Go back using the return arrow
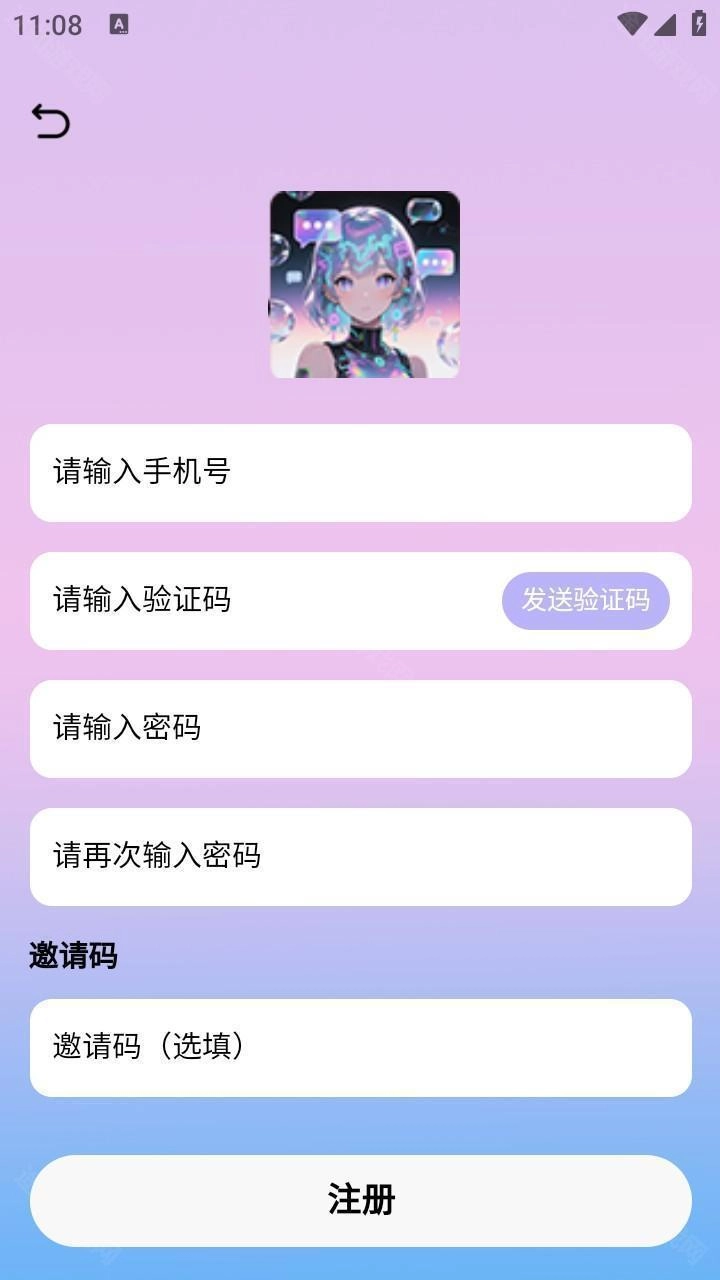 point(50,121)
